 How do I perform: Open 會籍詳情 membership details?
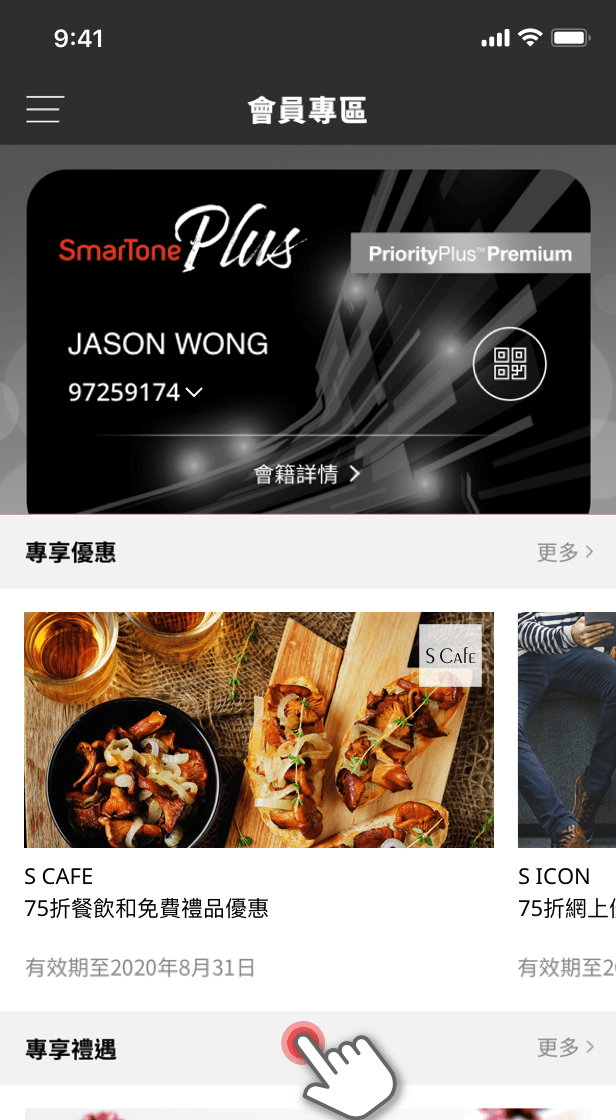point(306,474)
